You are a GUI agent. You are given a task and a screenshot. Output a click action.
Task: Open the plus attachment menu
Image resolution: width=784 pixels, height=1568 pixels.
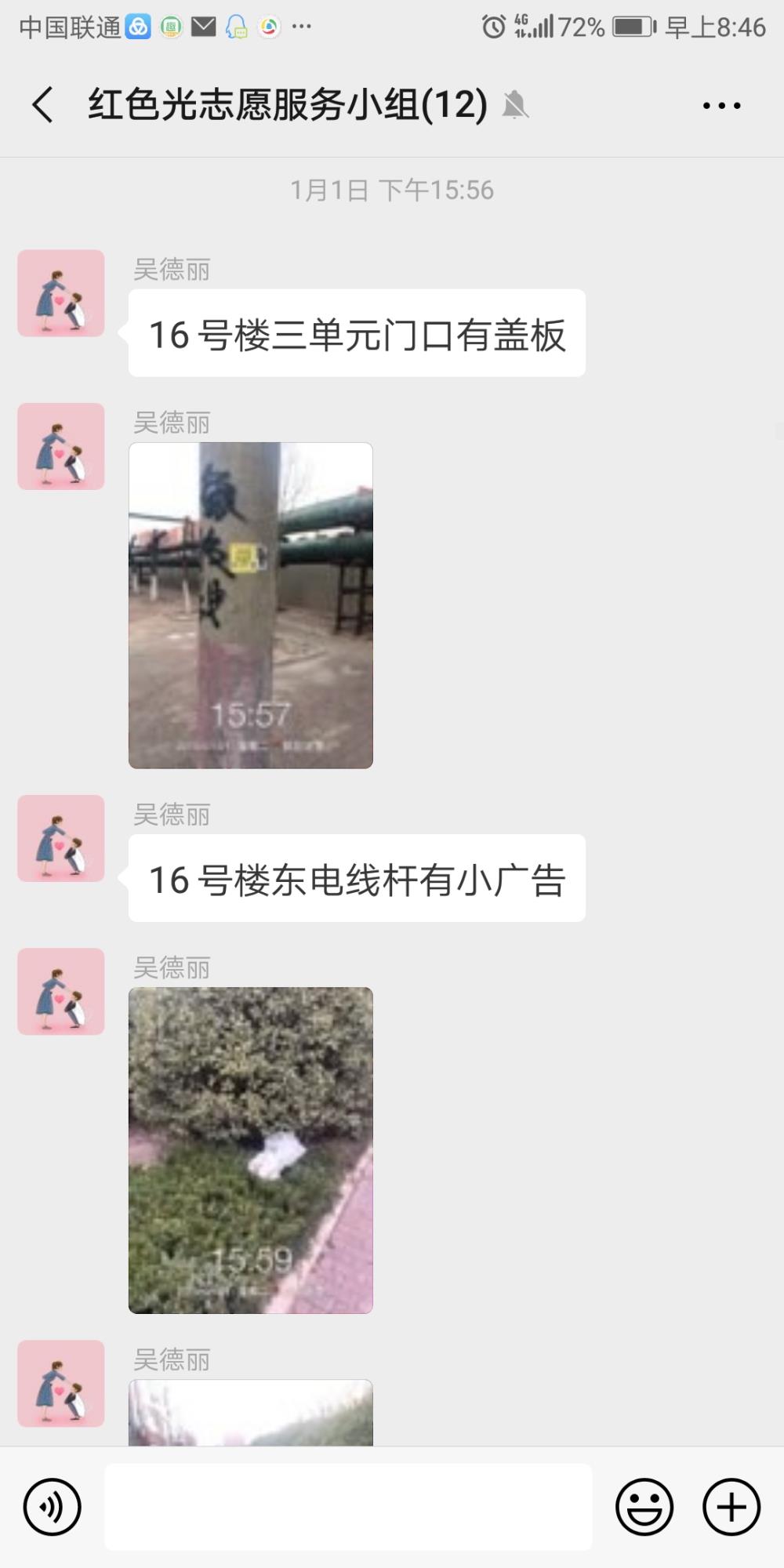click(x=731, y=1507)
